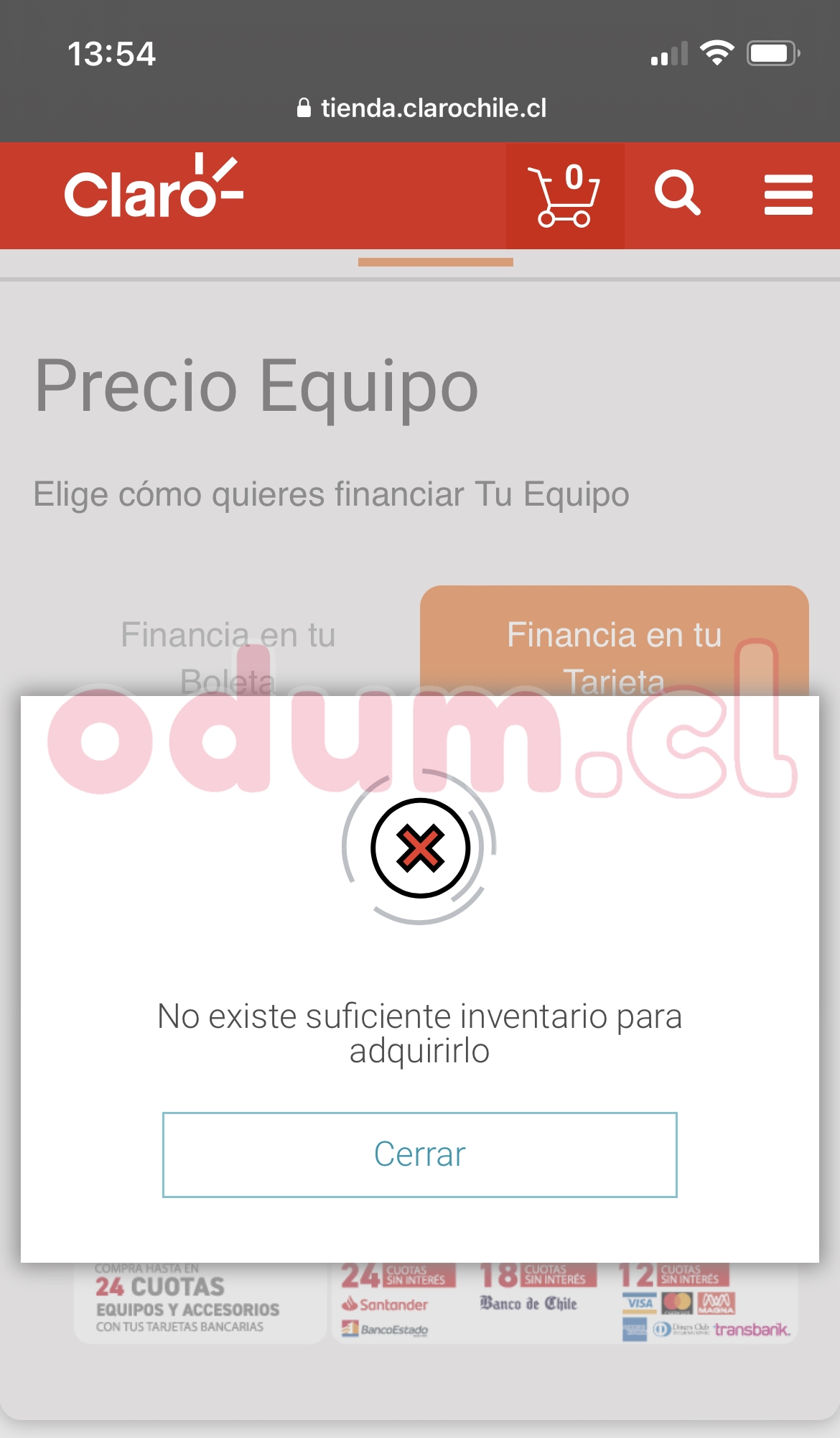The width and height of the screenshot is (840, 1438).
Task: Open the search magnifier
Action: 676,193
